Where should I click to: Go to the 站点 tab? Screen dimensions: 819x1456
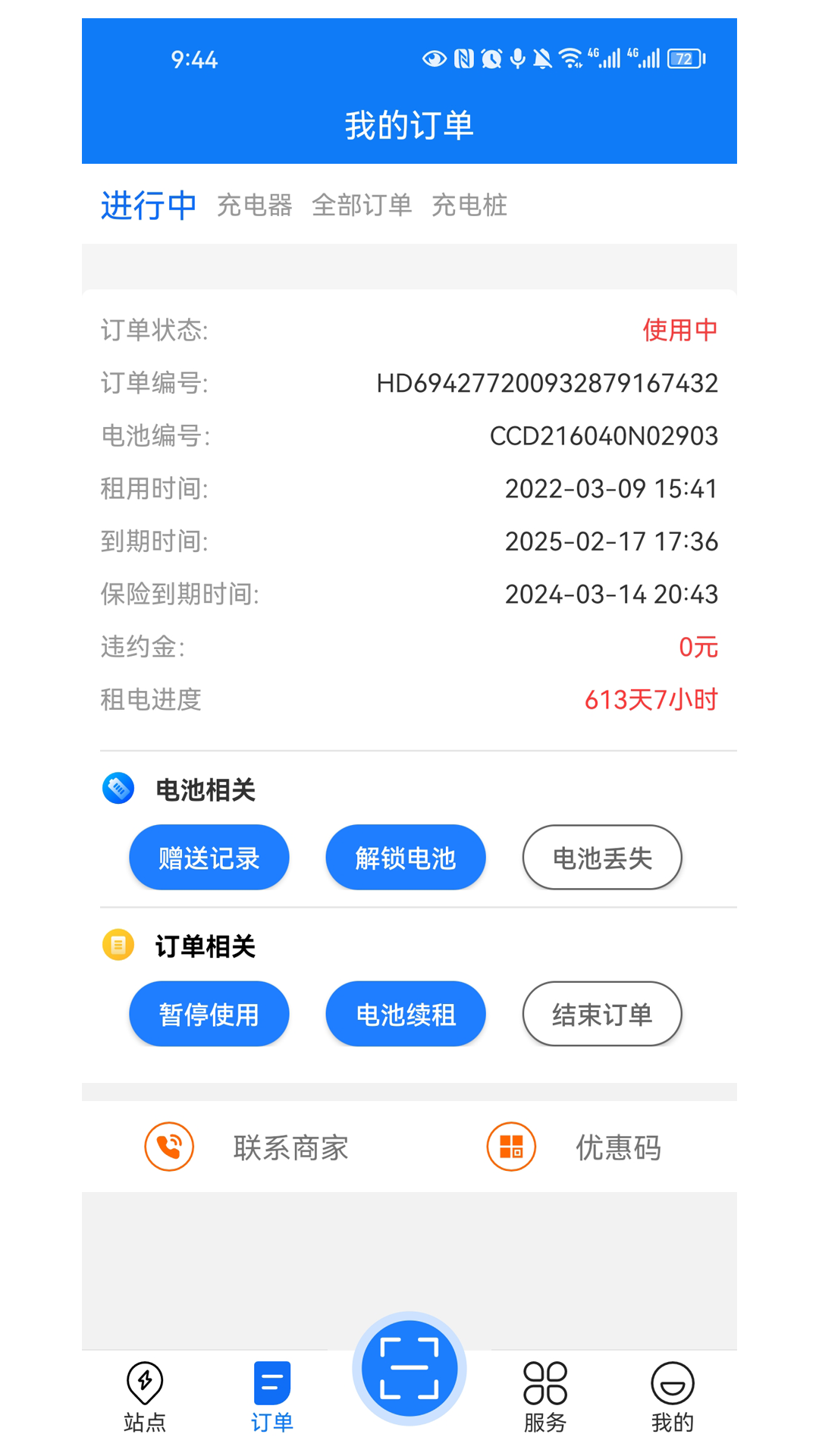tap(145, 1397)
